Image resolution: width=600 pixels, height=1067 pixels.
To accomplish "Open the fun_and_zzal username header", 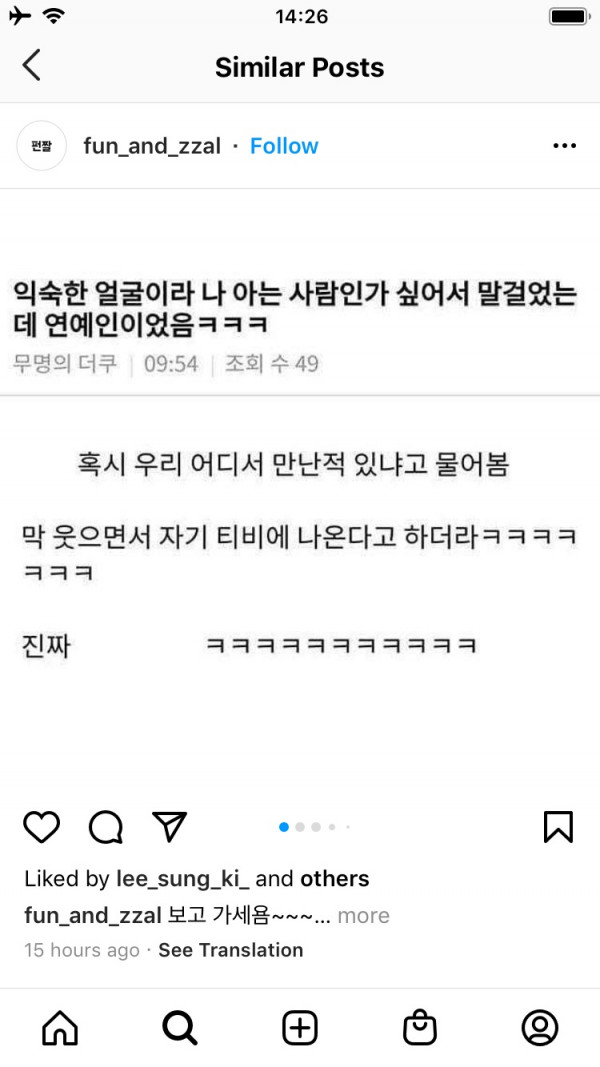I will pyautogui.click(x=152, y=146).
